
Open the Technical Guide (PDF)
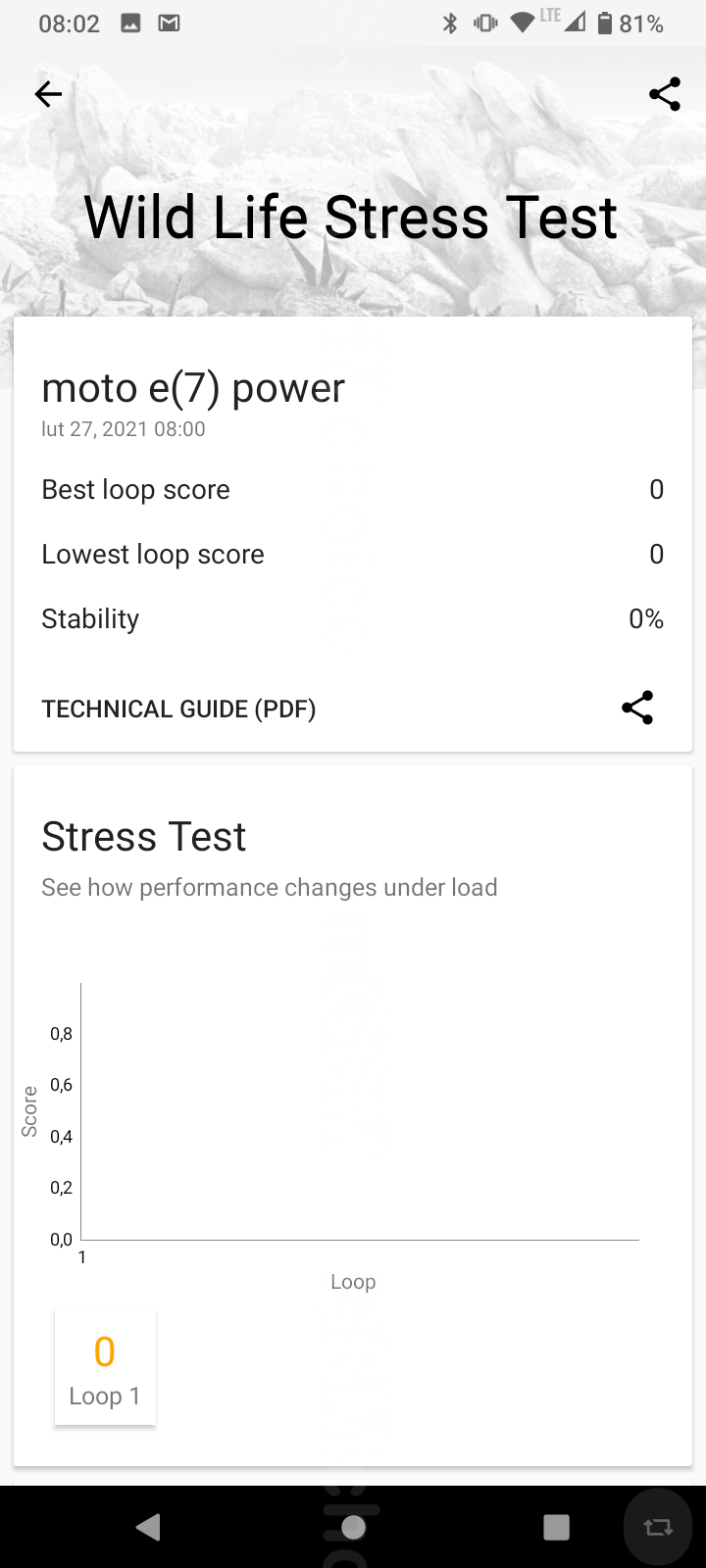coord(178,709)
